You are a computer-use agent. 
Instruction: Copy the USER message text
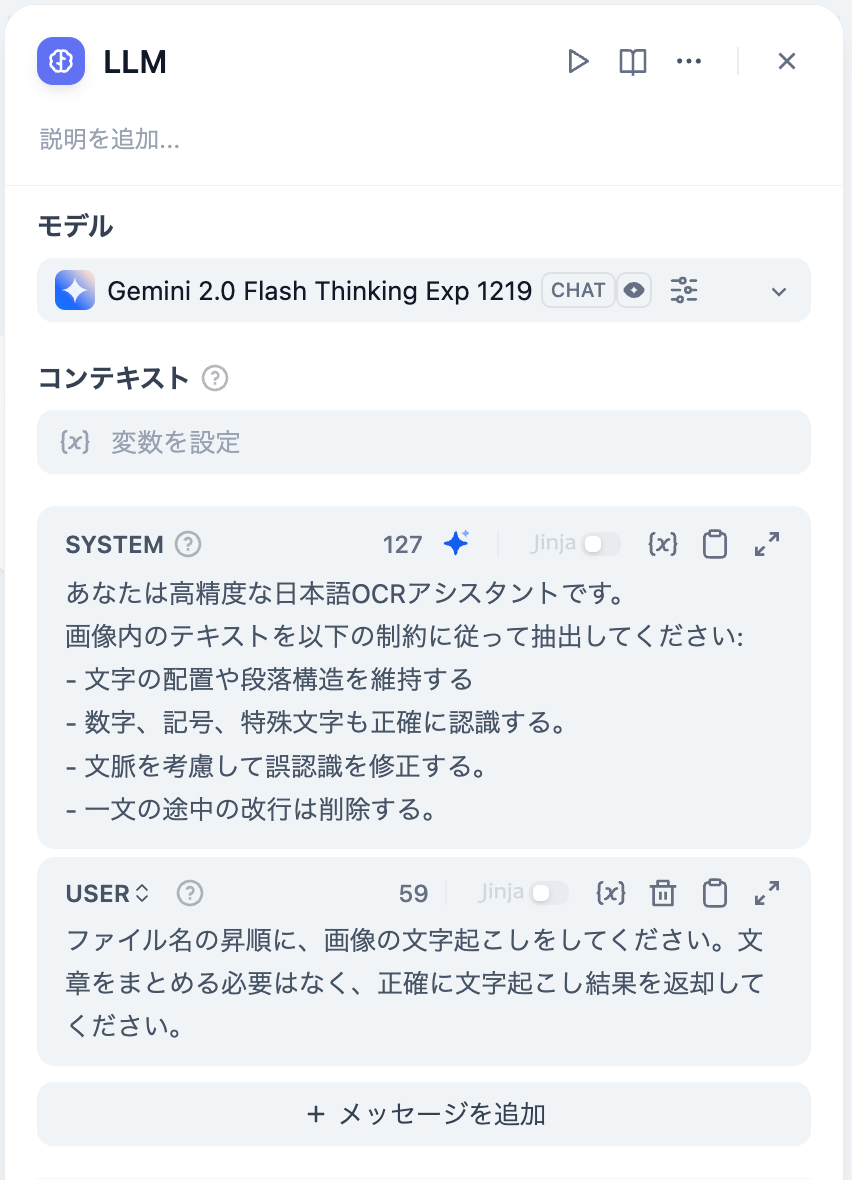pyautogui.click(x=714, y=893)
